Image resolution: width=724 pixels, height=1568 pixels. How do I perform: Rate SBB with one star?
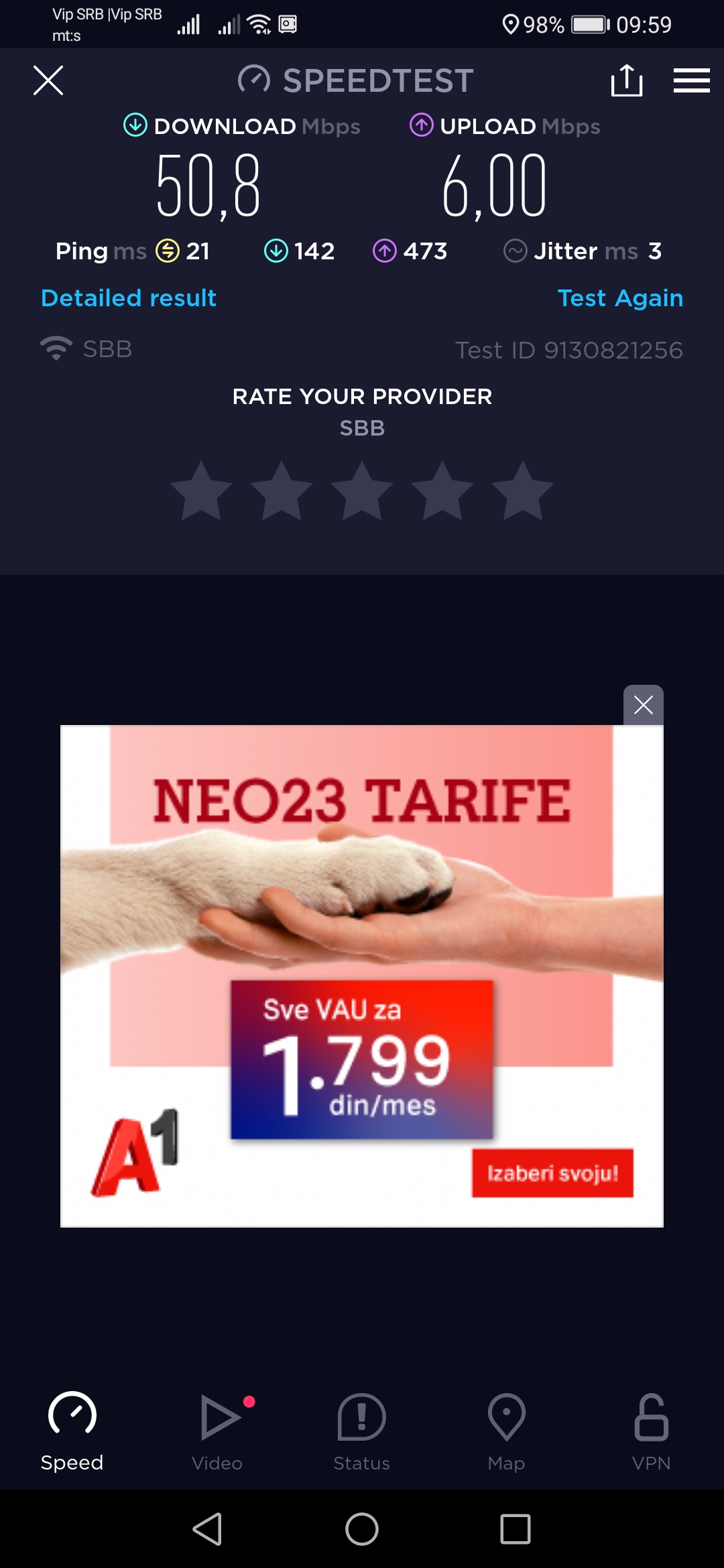[x=201, y=491]
